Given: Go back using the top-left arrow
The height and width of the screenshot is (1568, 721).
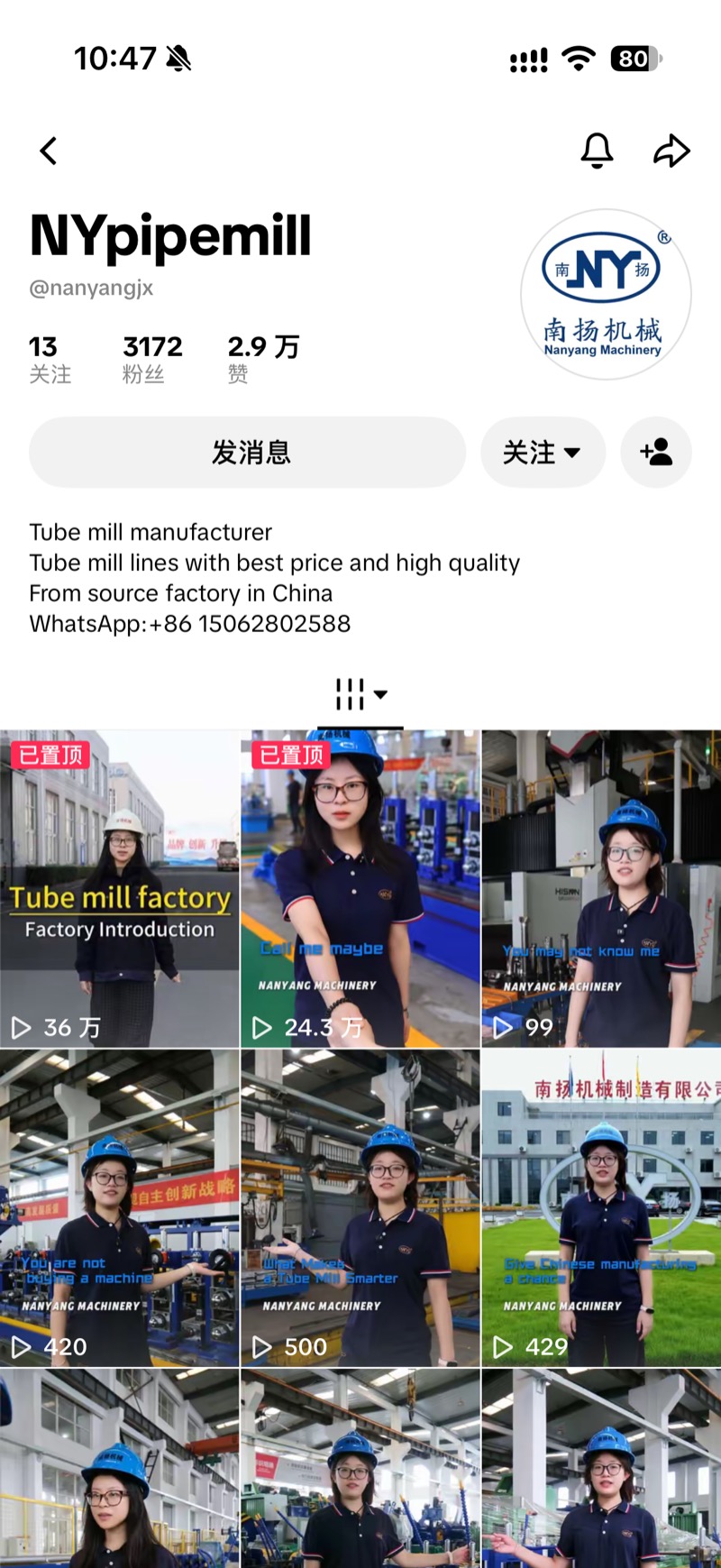Looking at the screenshot, I should (49, 151).
